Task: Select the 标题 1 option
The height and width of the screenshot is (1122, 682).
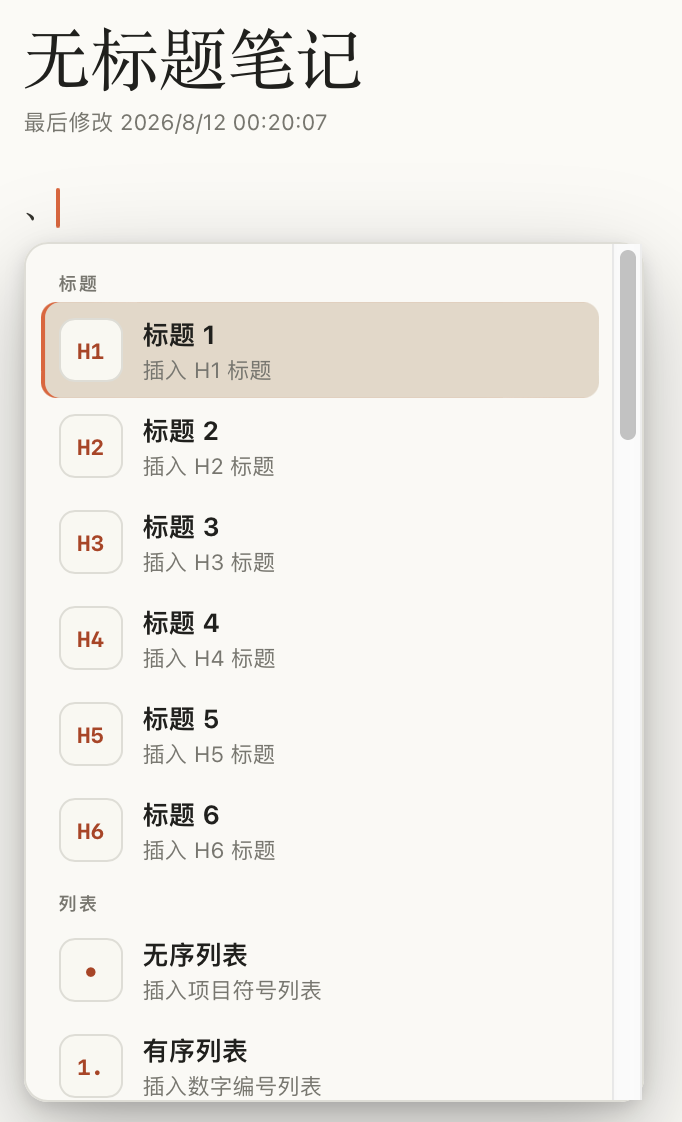Action: 320,350
